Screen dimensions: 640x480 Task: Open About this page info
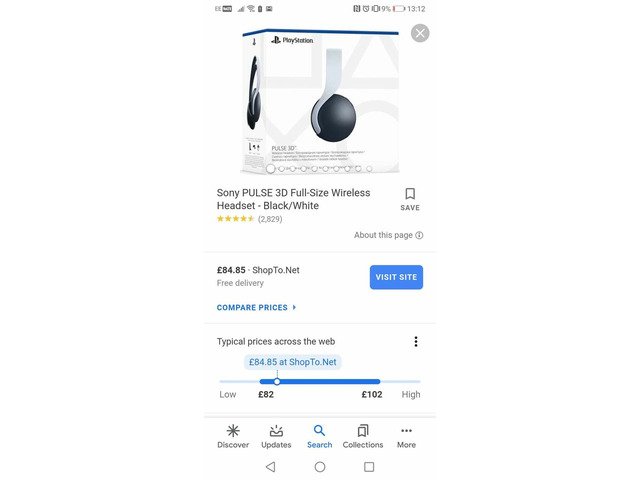pyautogui.click(x=389, y=235)
